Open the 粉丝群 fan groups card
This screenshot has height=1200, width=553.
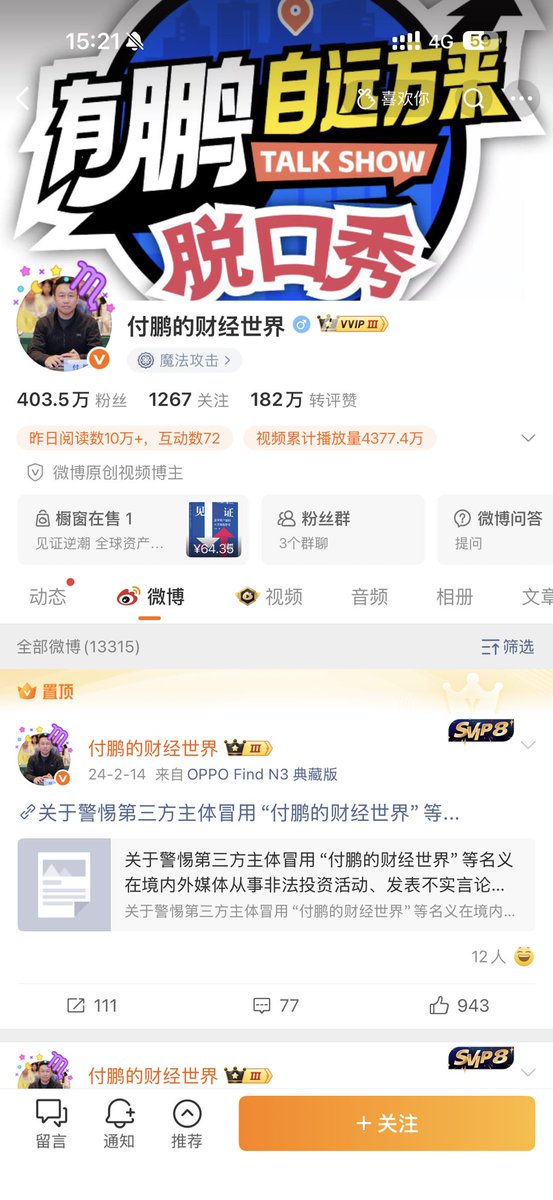342,529
